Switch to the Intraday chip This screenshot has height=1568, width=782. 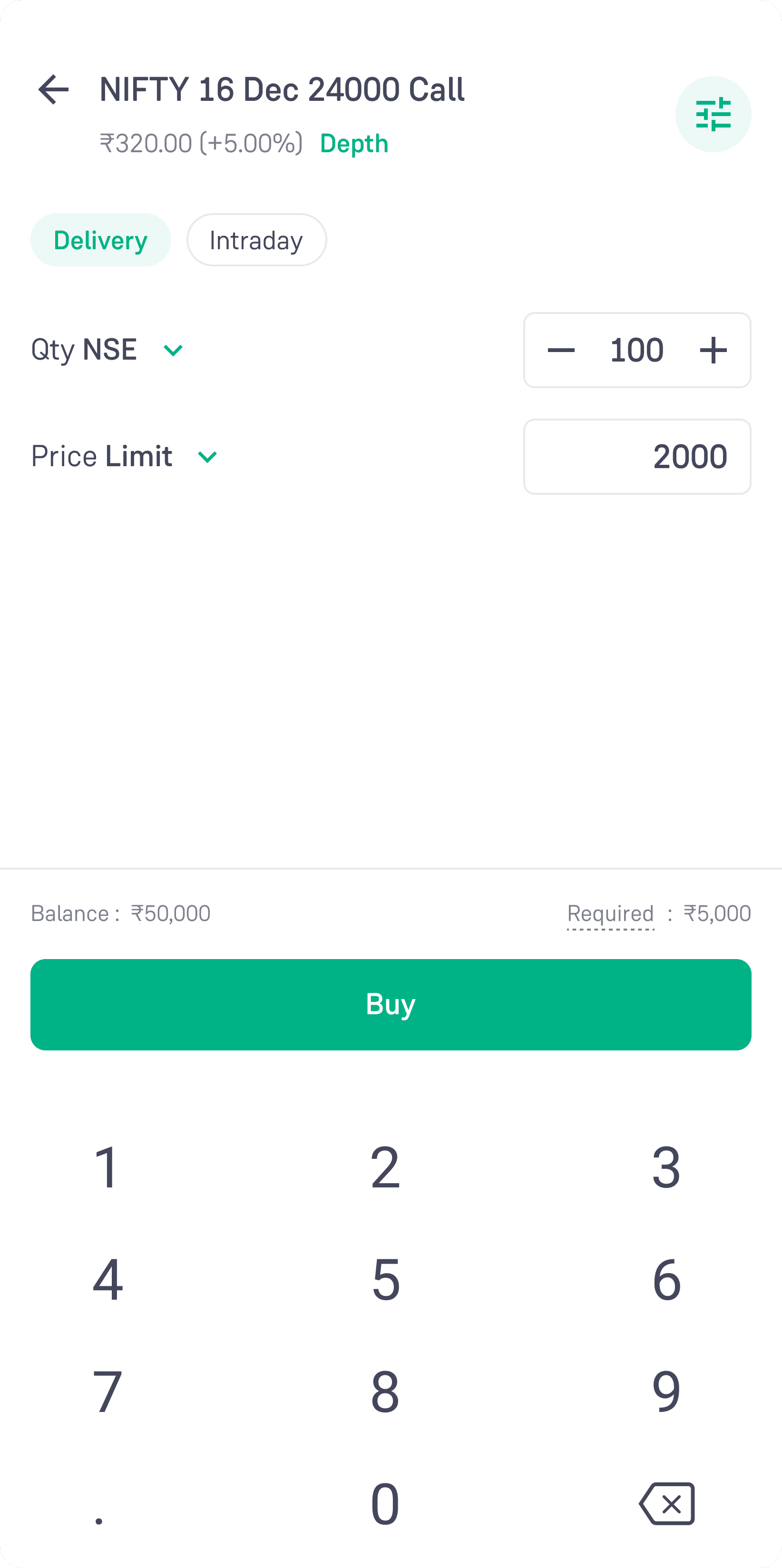pos(256,240)
